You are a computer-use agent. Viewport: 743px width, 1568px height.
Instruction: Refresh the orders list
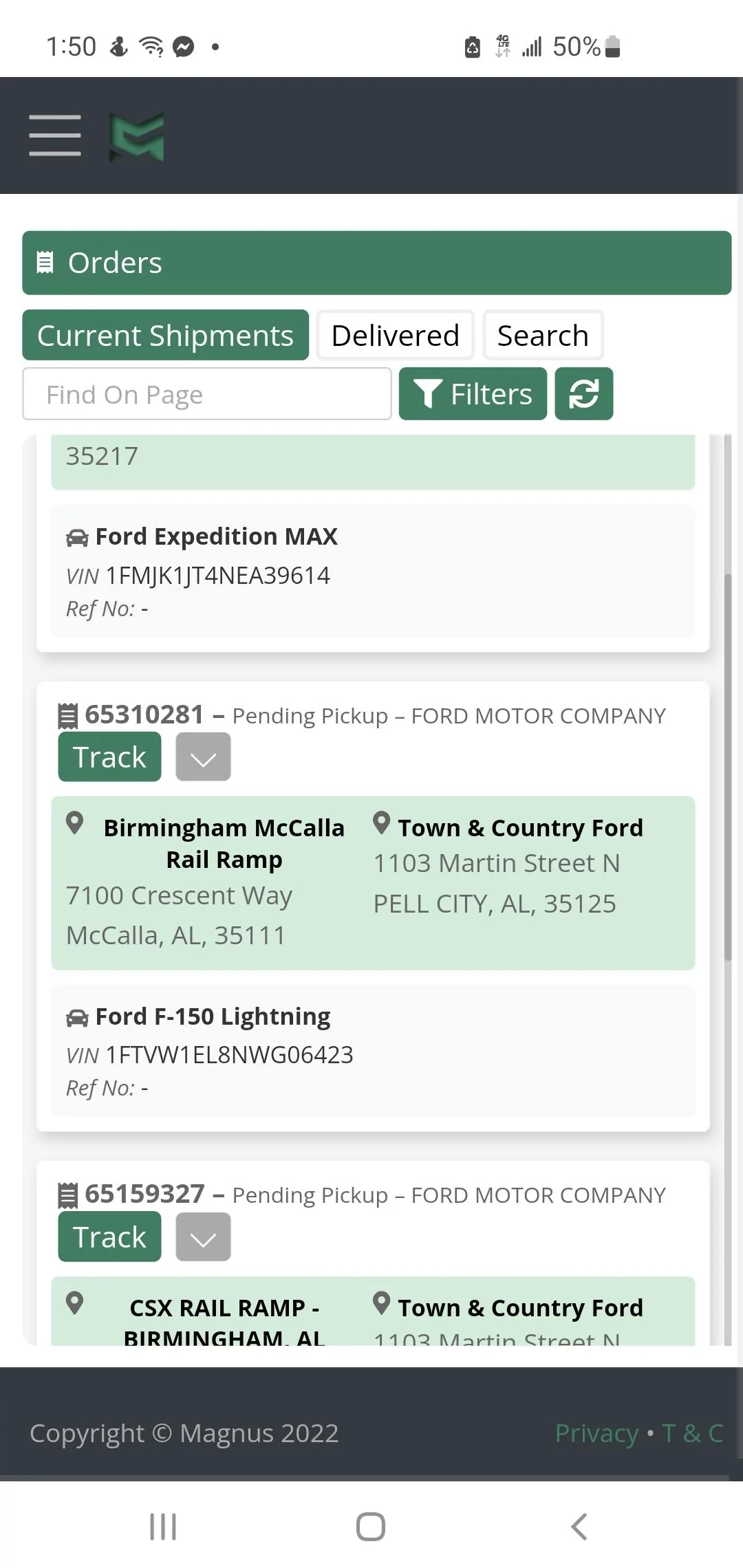[x=583, y=394]
